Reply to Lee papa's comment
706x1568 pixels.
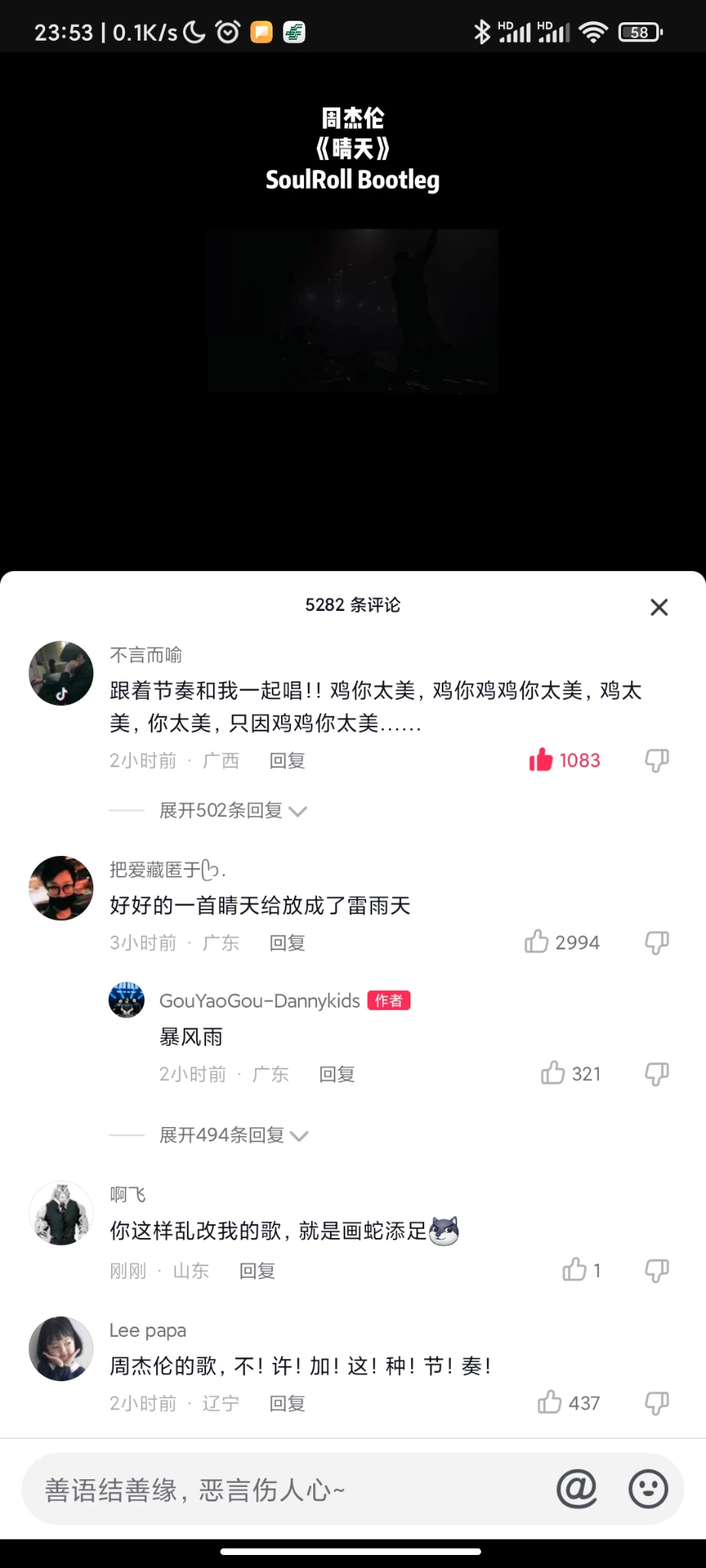coord(287,1403)
